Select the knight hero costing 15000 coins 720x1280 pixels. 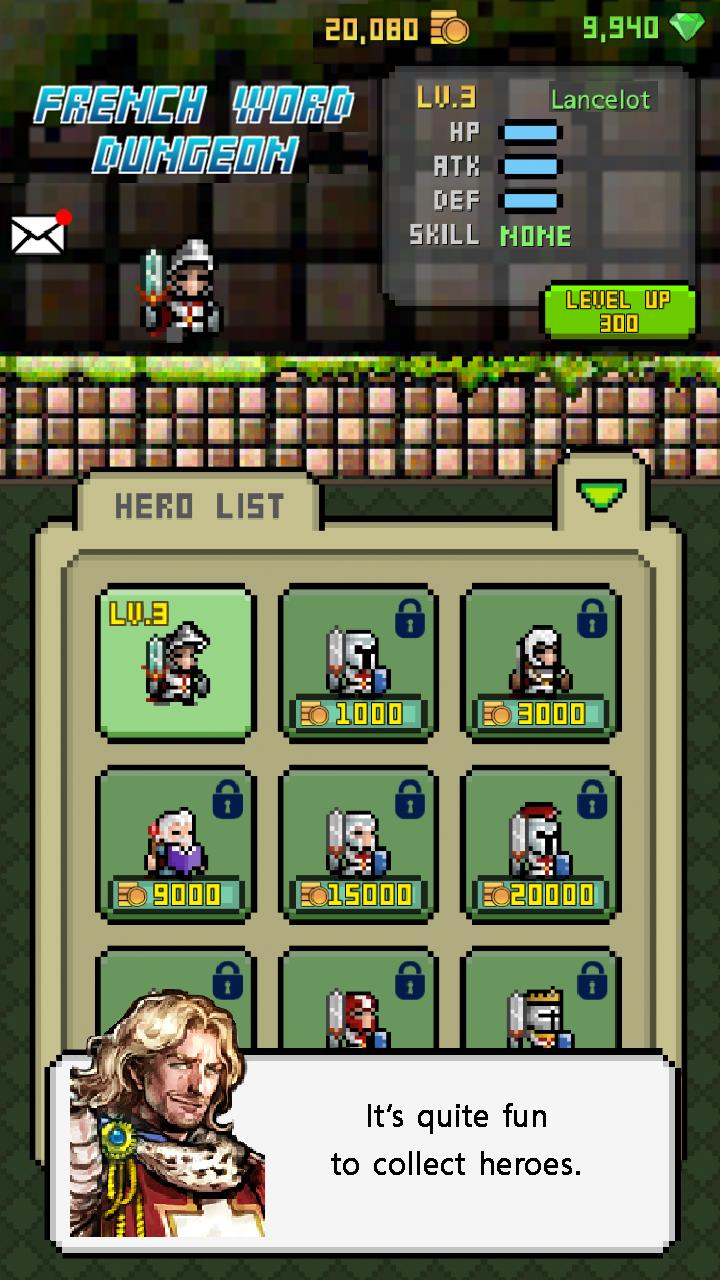(x=358, y=840)
